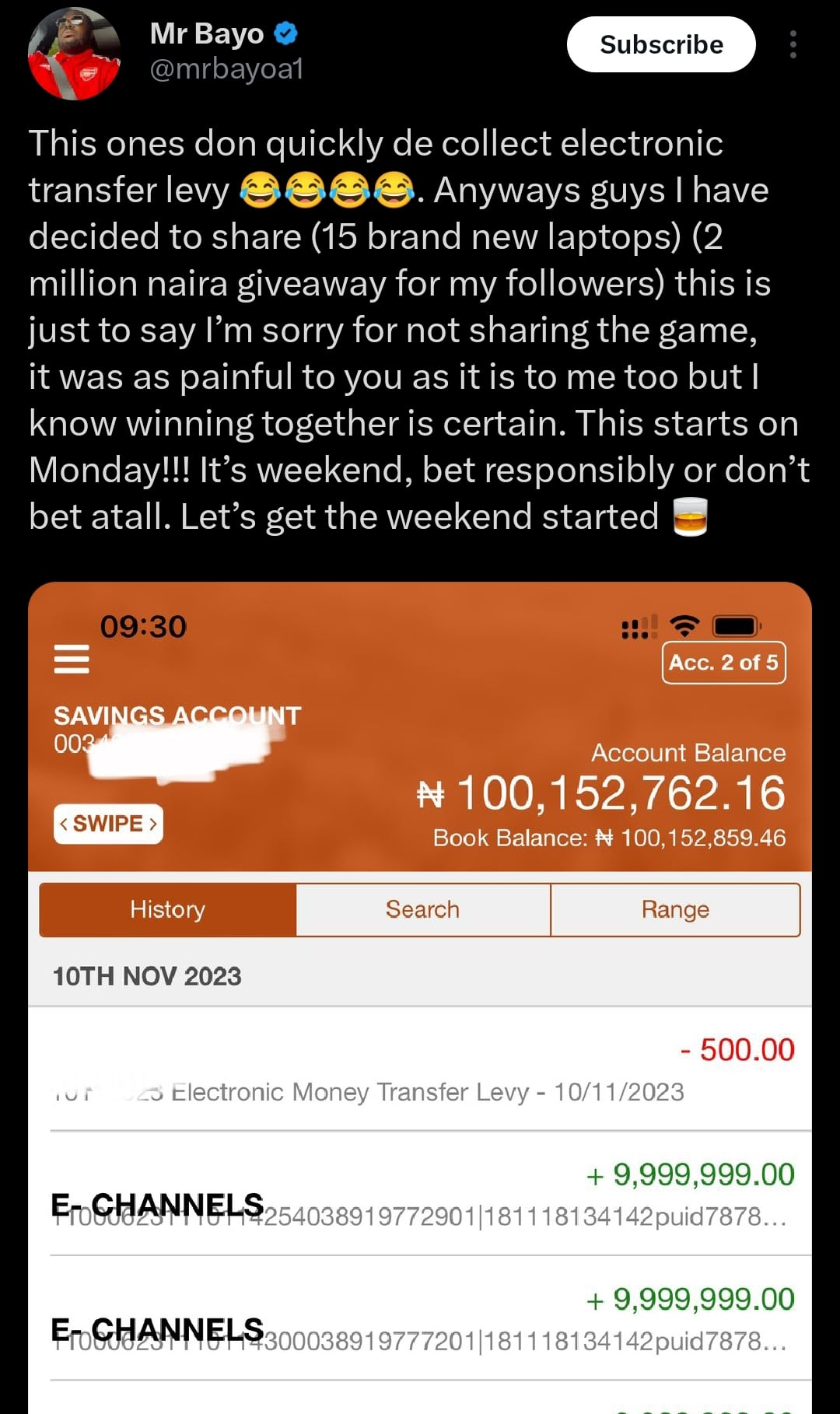
Task: Open Mr Bayo's profile picture
Action: [x=74, y=53]
